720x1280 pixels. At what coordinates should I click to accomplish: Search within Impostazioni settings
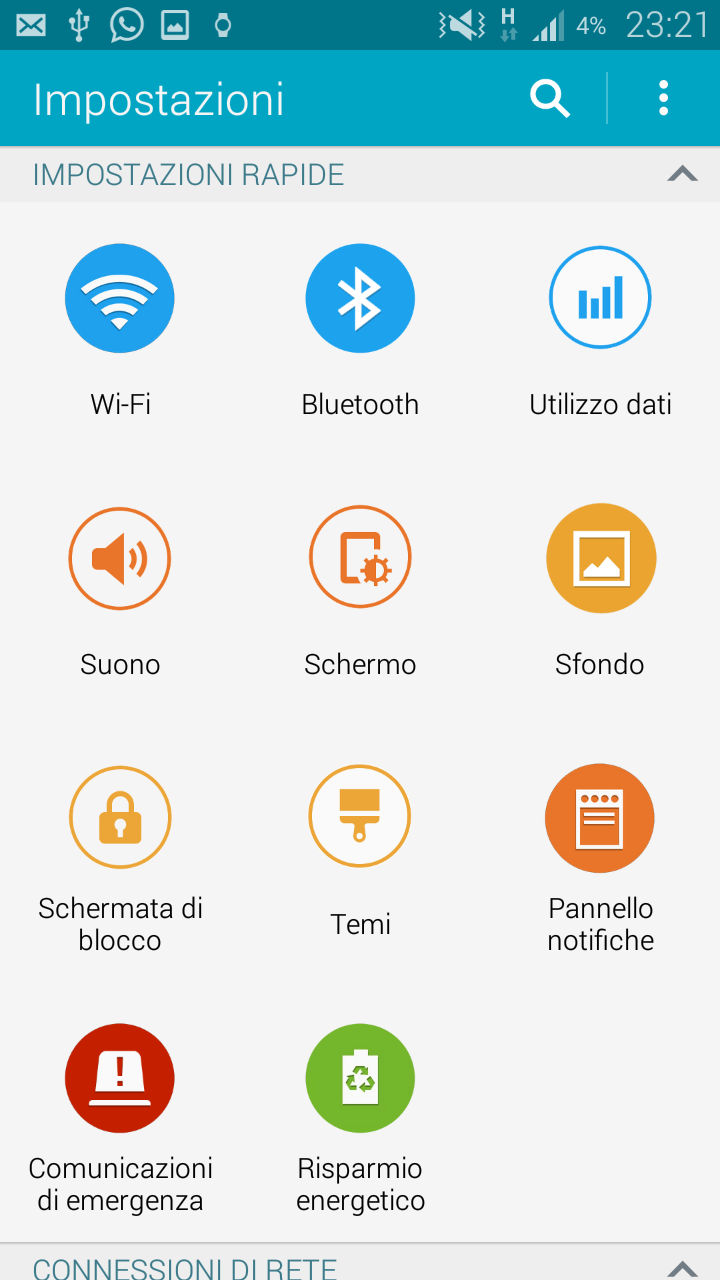point(549,98)
